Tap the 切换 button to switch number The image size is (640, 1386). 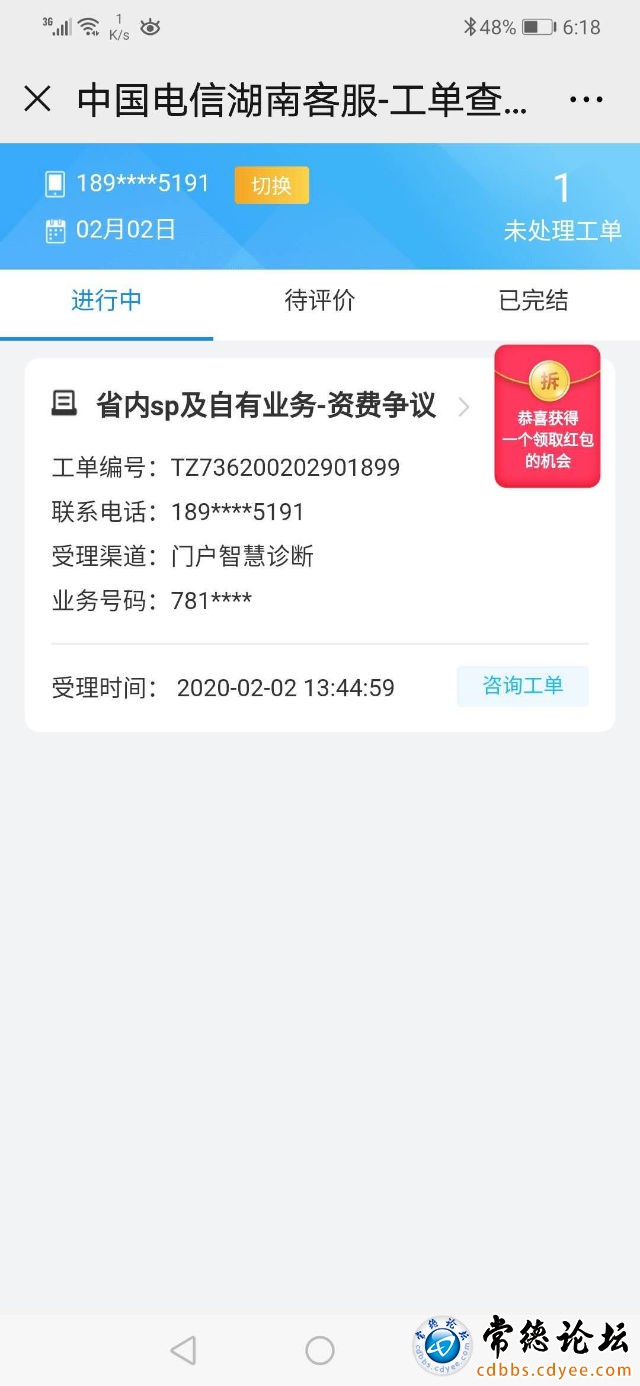(x=271, y=185)
